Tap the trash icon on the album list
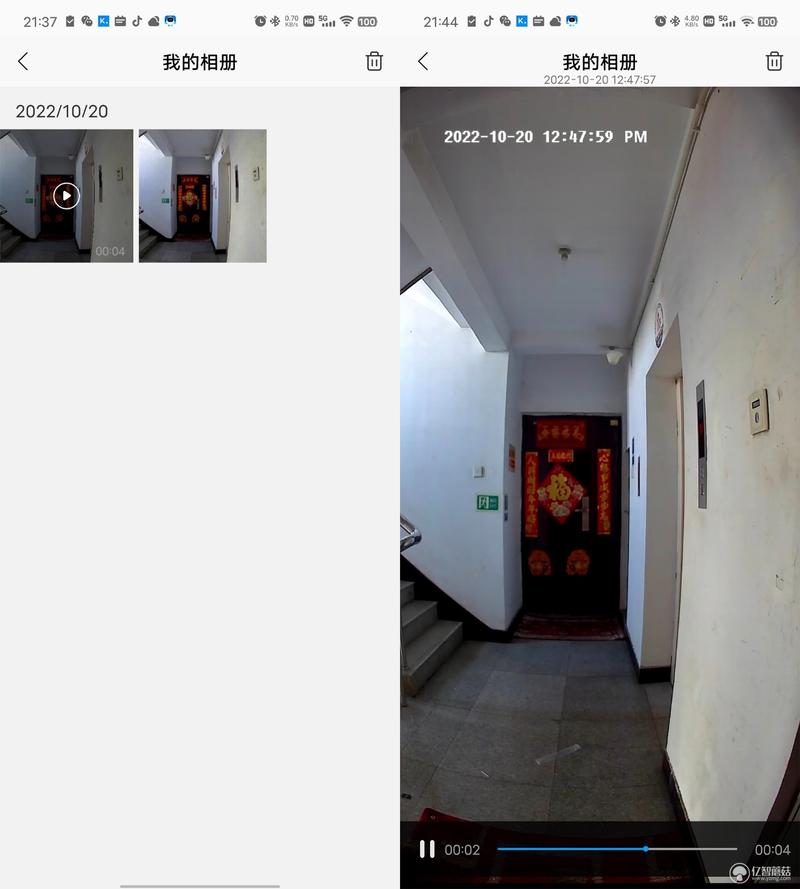800x889 pixels. (x=374, y=62)
